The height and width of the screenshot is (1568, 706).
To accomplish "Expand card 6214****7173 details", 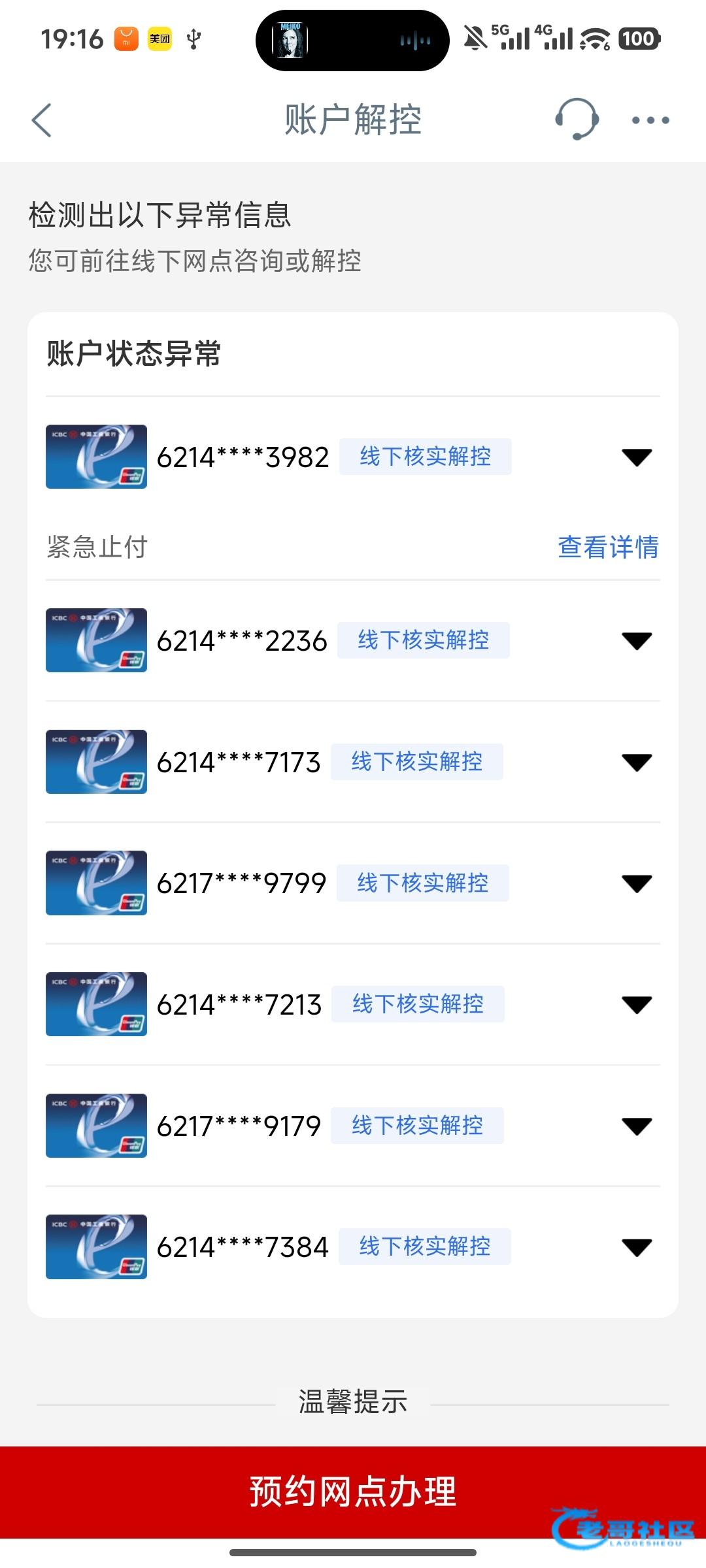I will [637, 762].
